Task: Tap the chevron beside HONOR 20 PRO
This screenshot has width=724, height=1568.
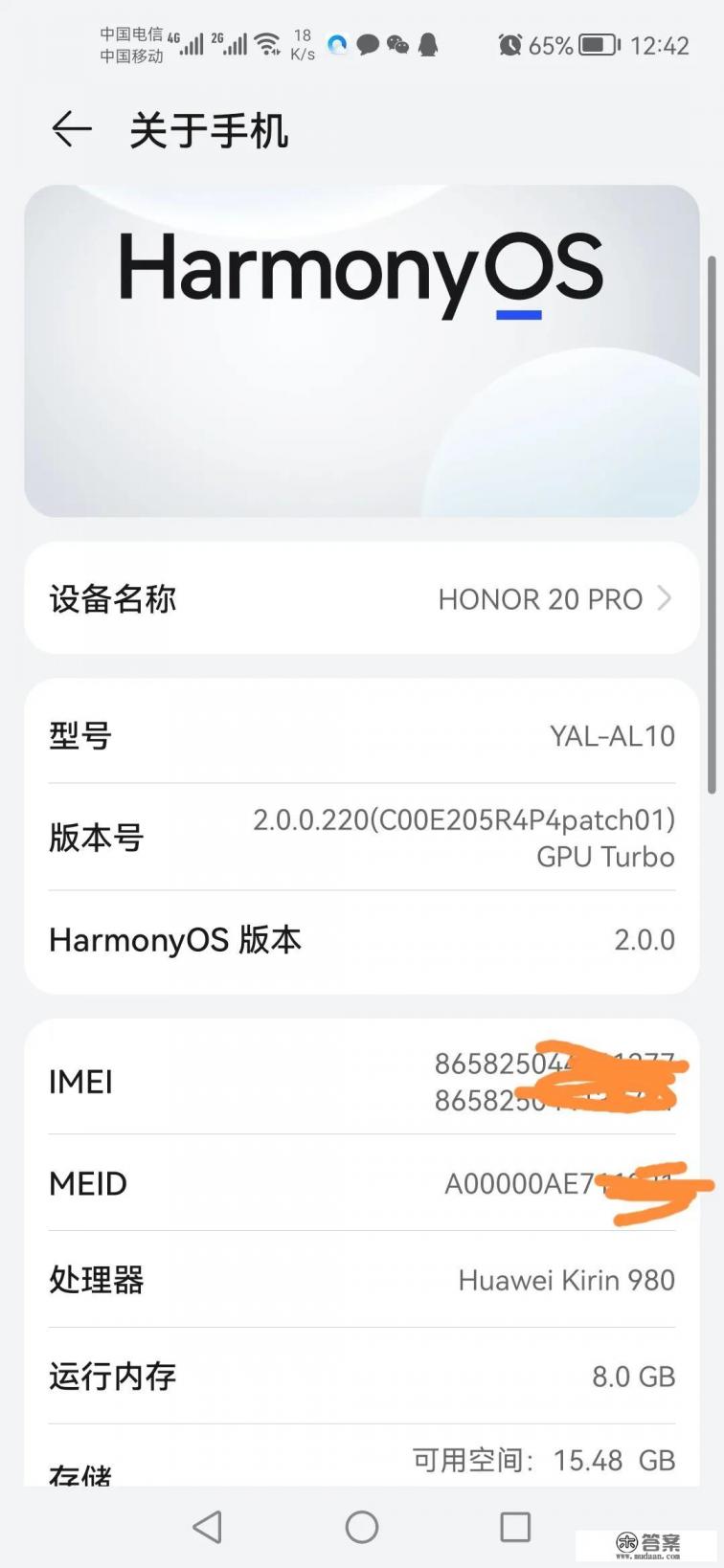Action: 665,598
